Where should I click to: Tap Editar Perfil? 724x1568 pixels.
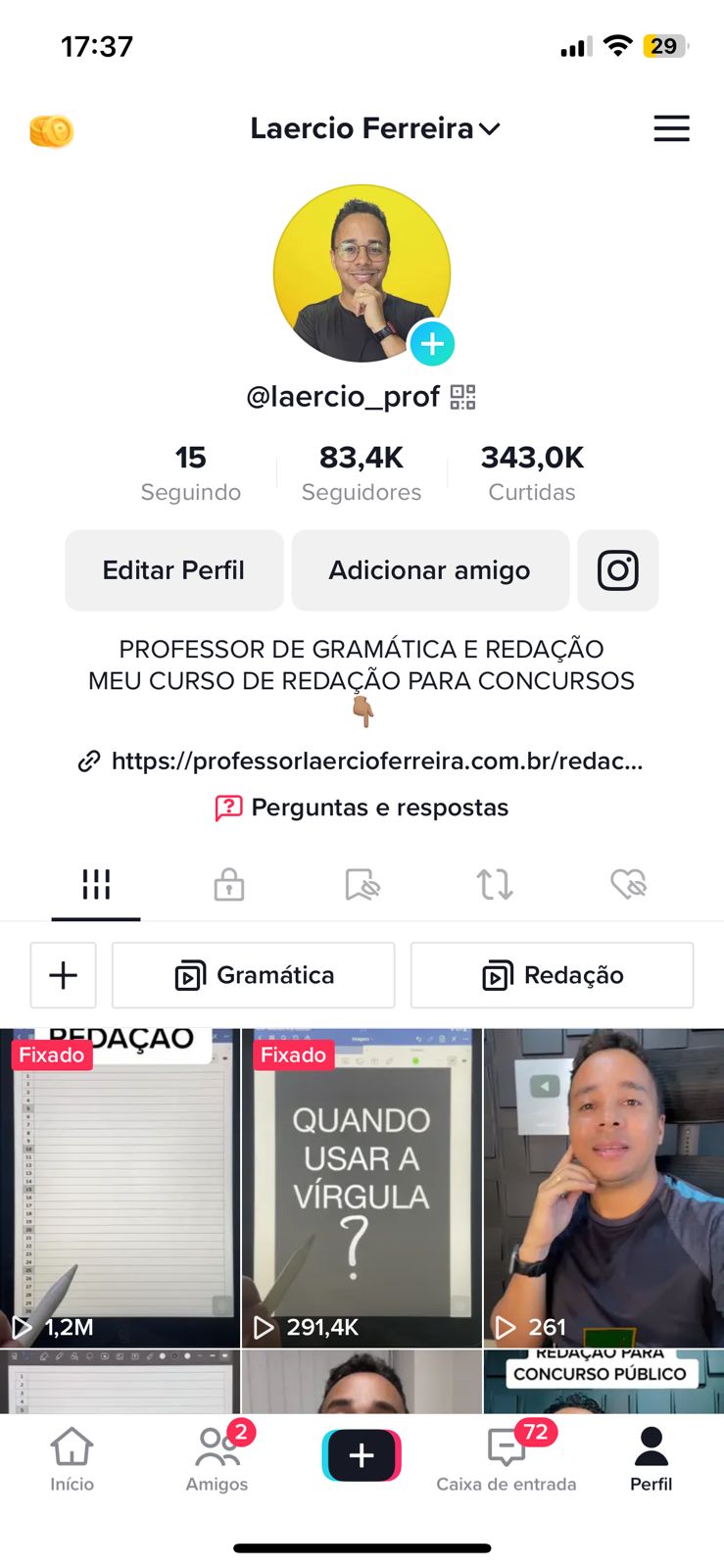[173, 570]
